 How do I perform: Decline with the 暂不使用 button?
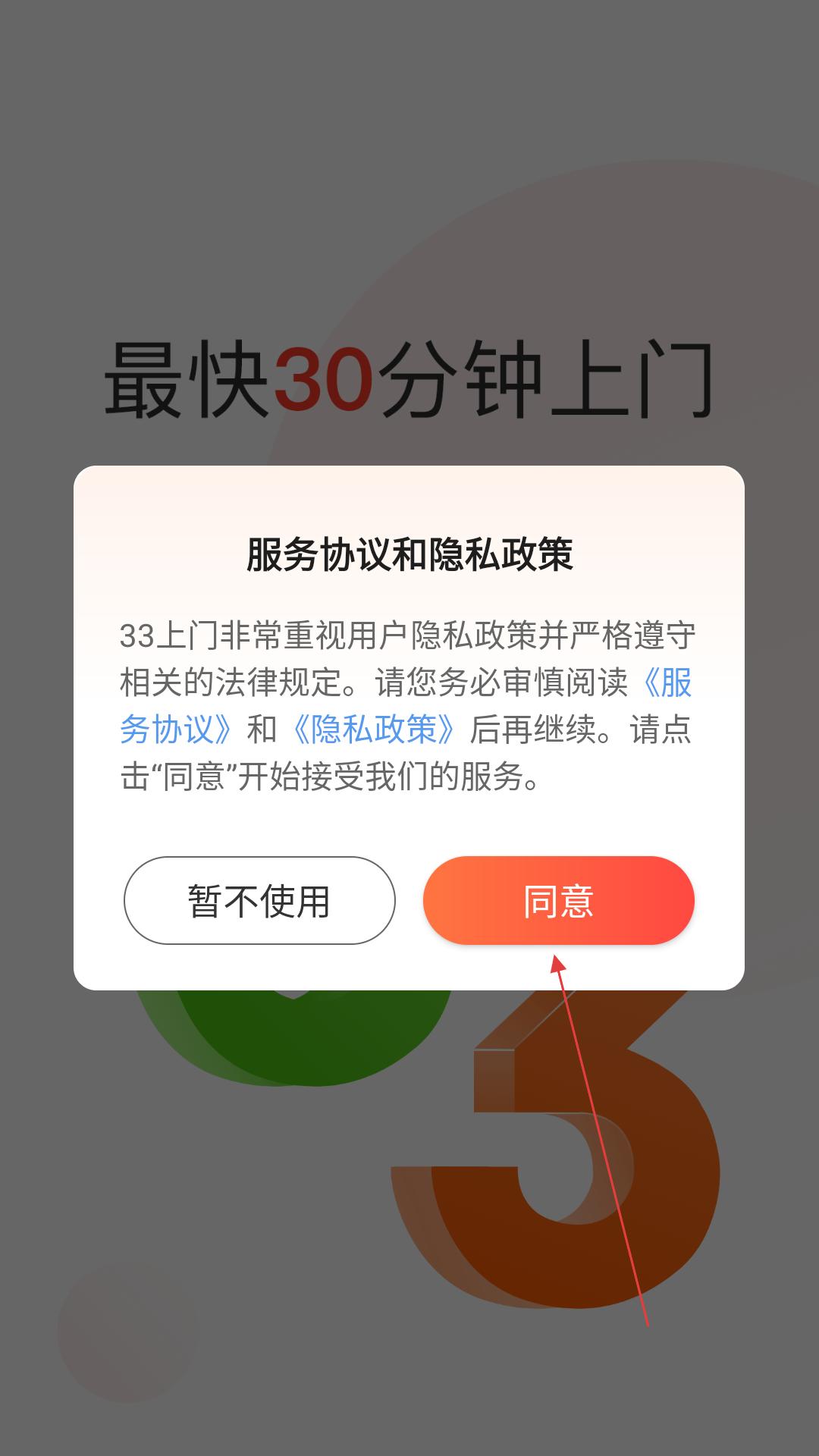point(259,900)
